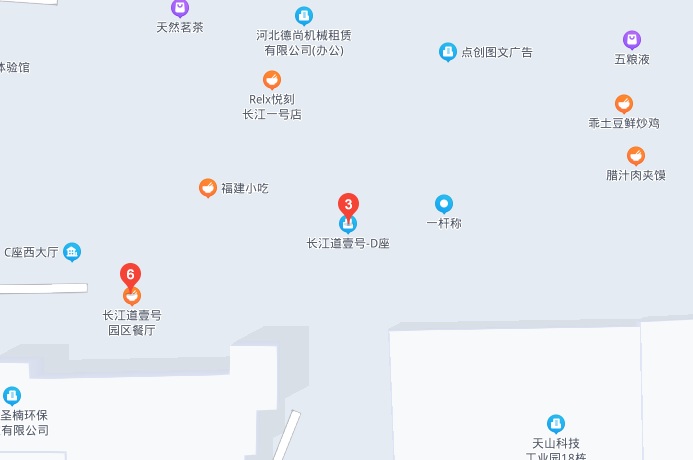The height and width of the screenshot is (460, 693).
Task: Select the 五粮液 shop marker
Action: 632,40
